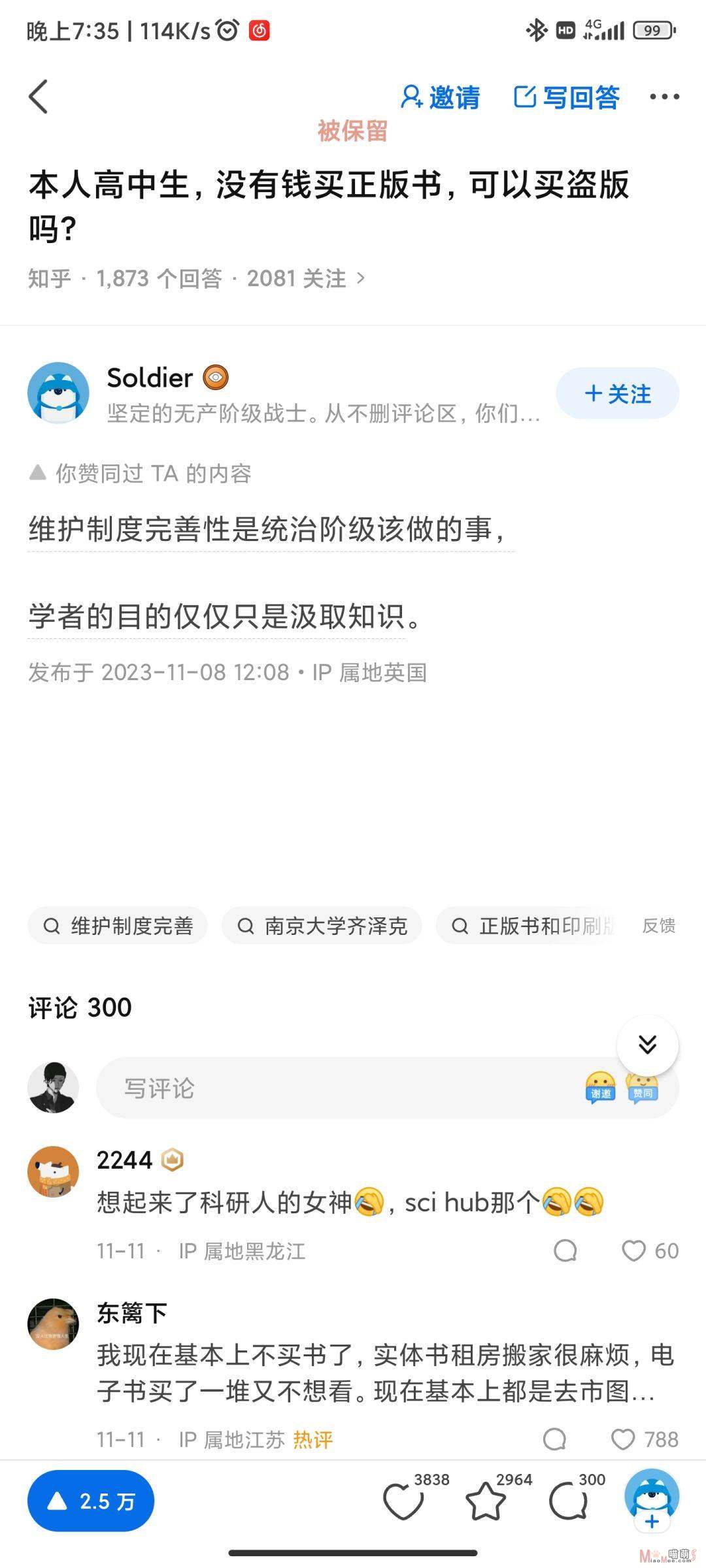Open the three-dot overflow menu
Image resolution: width=706 pixels, height=1568 pixels.
[x=664, y=97]
